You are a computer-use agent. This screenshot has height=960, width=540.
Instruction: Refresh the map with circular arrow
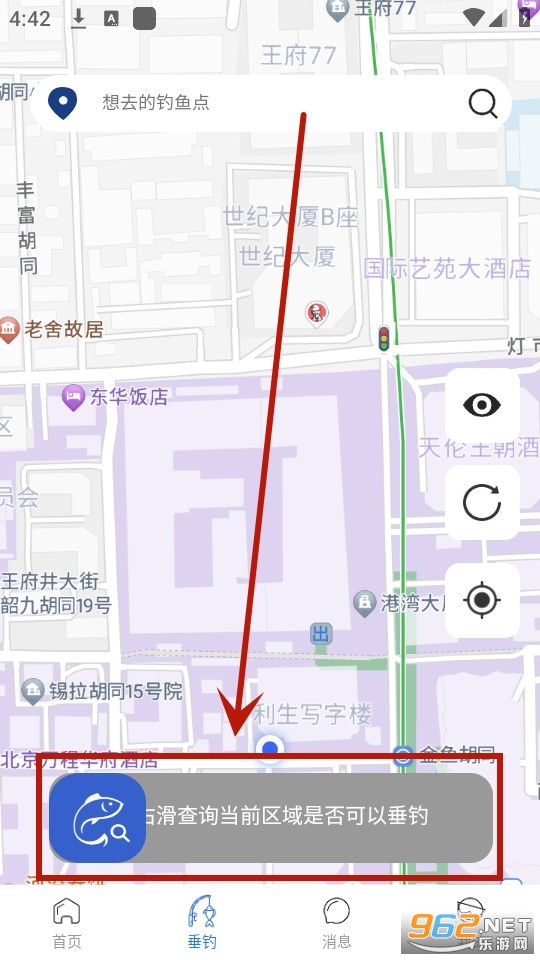(482, 503)
